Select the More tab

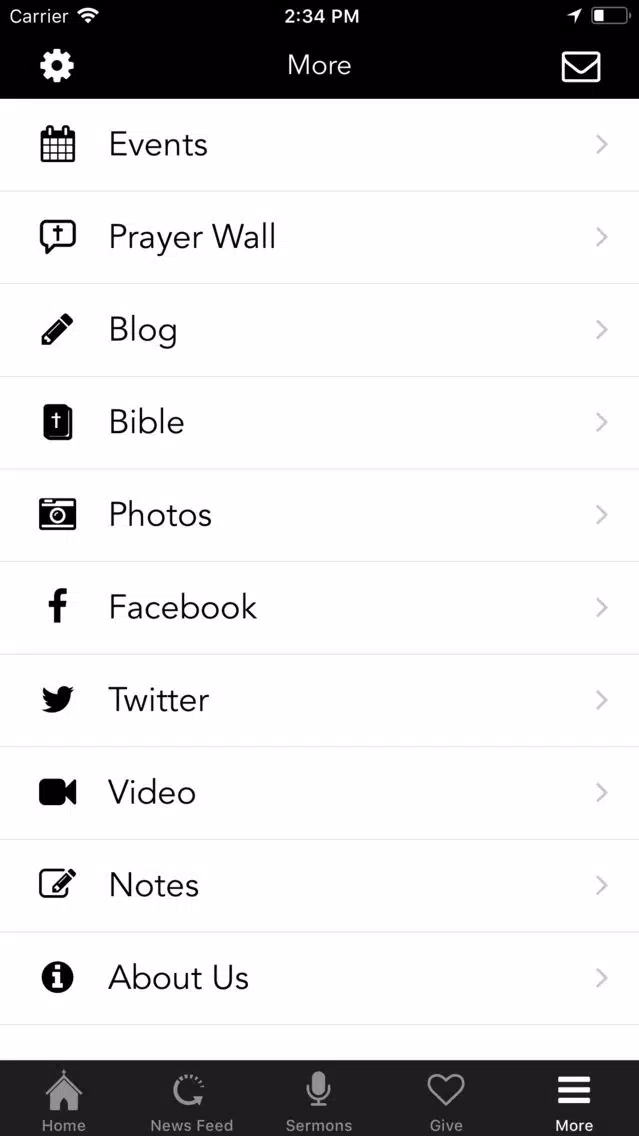(x=575, y=1099)
